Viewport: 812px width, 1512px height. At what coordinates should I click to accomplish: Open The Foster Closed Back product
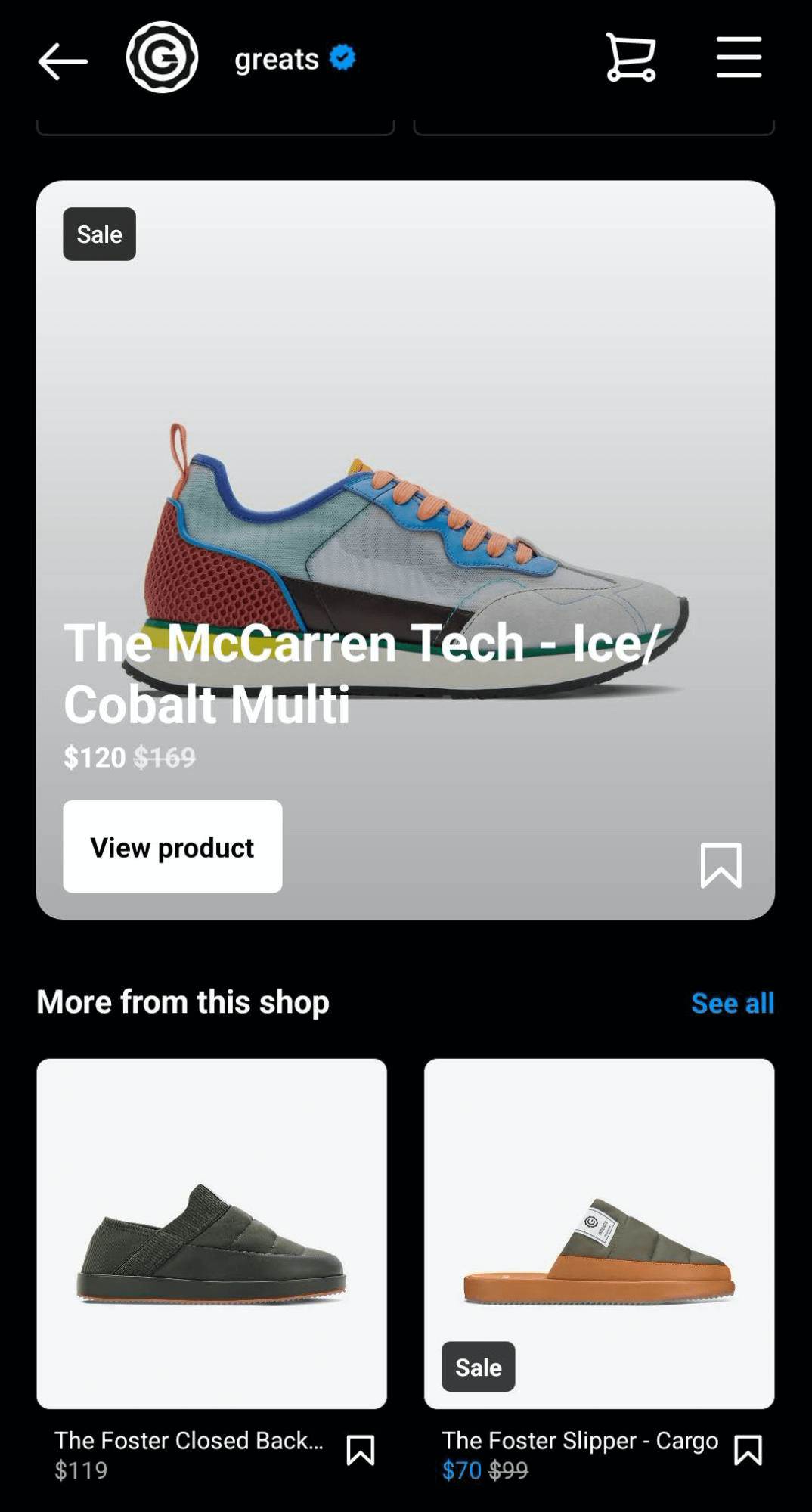coord(212,1233)
